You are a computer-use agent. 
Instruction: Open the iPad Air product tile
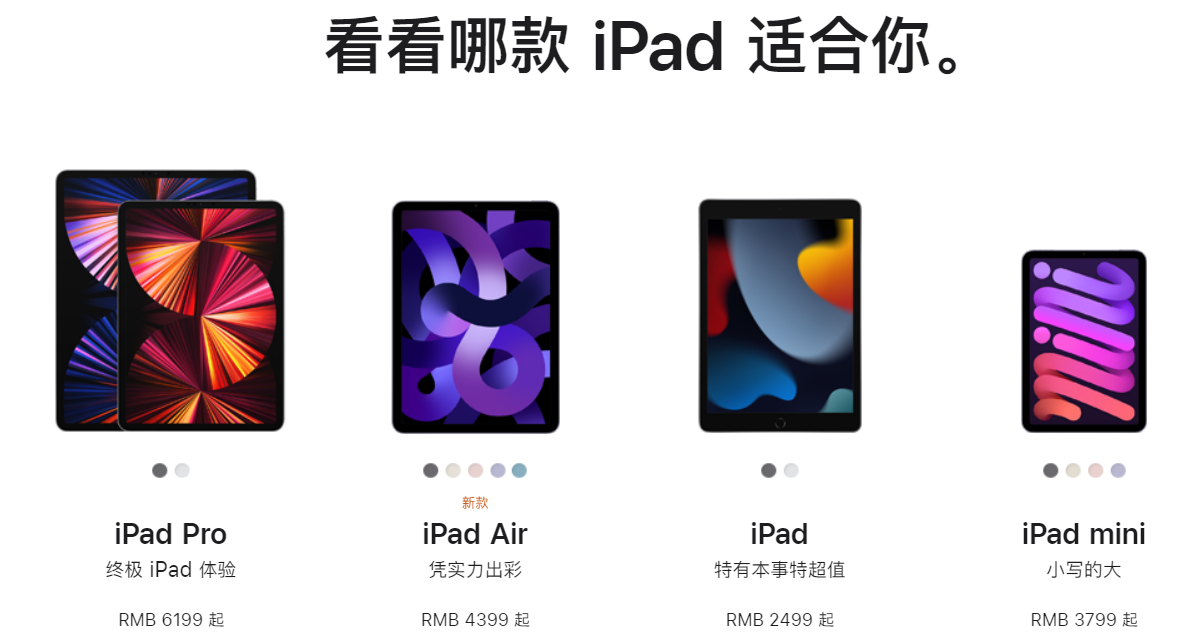click(475, 316)
